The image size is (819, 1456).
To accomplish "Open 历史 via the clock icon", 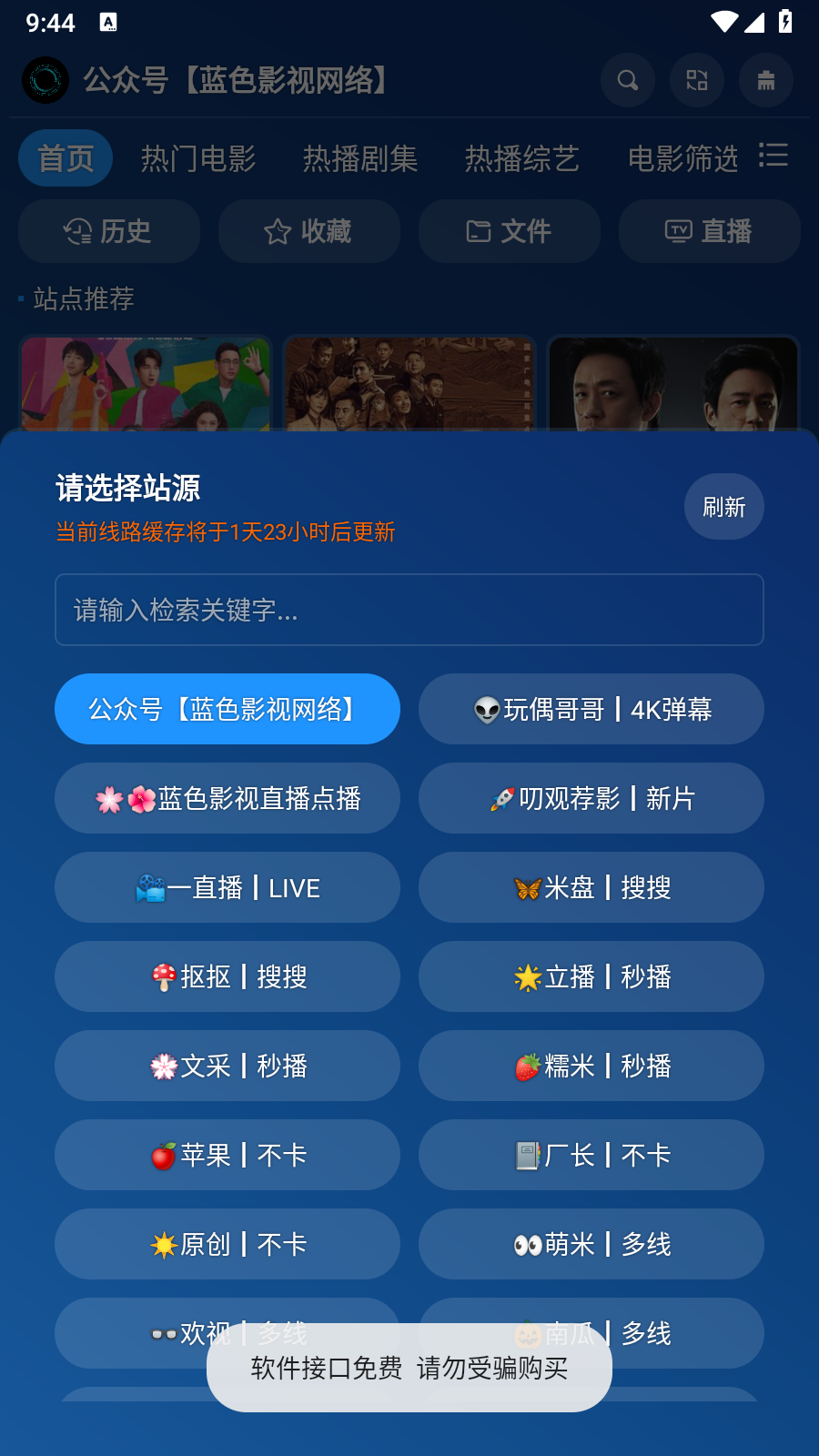I will (x=108, y=231).
